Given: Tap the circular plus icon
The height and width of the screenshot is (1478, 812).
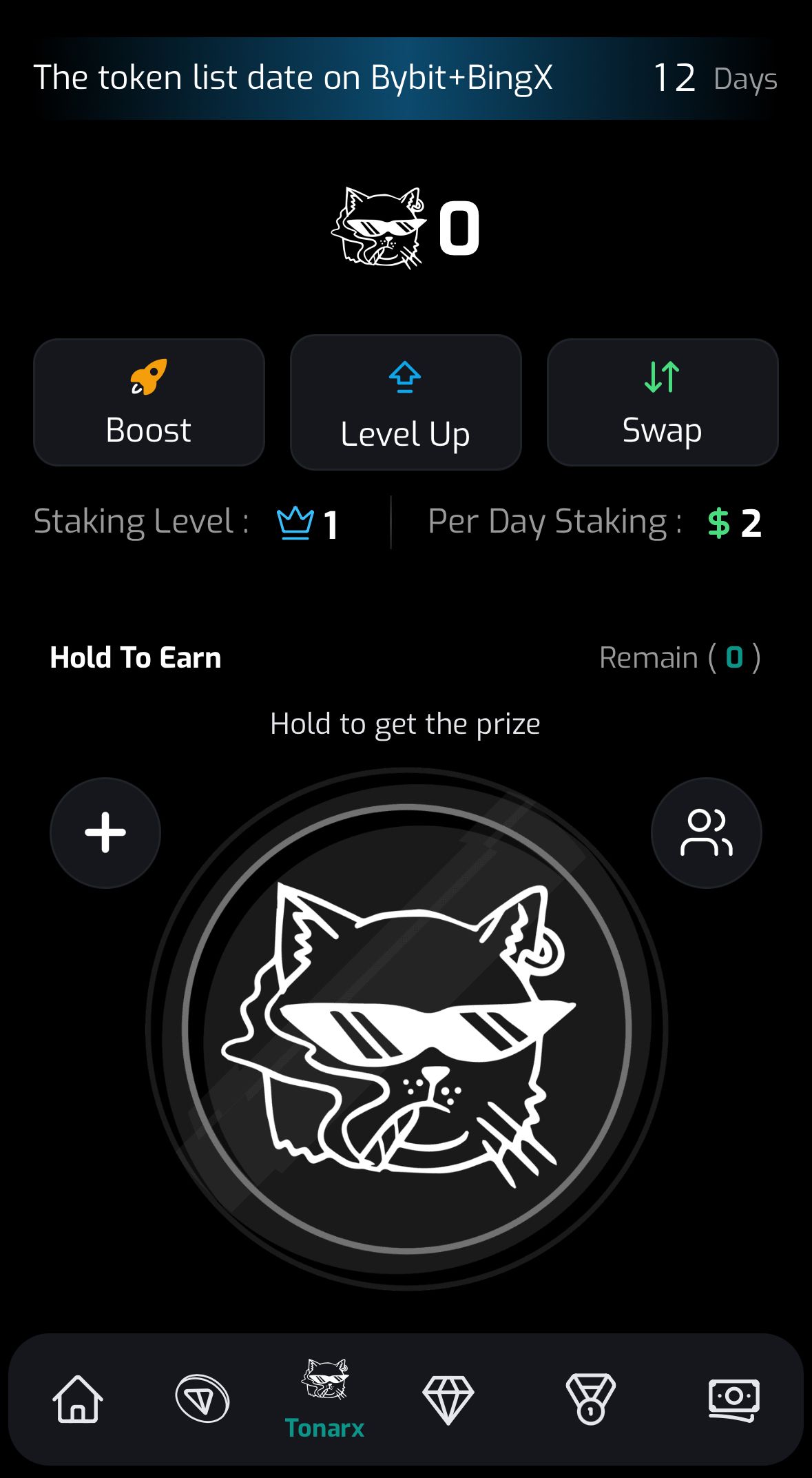Looking at the screenshot, I should [105, 833].
